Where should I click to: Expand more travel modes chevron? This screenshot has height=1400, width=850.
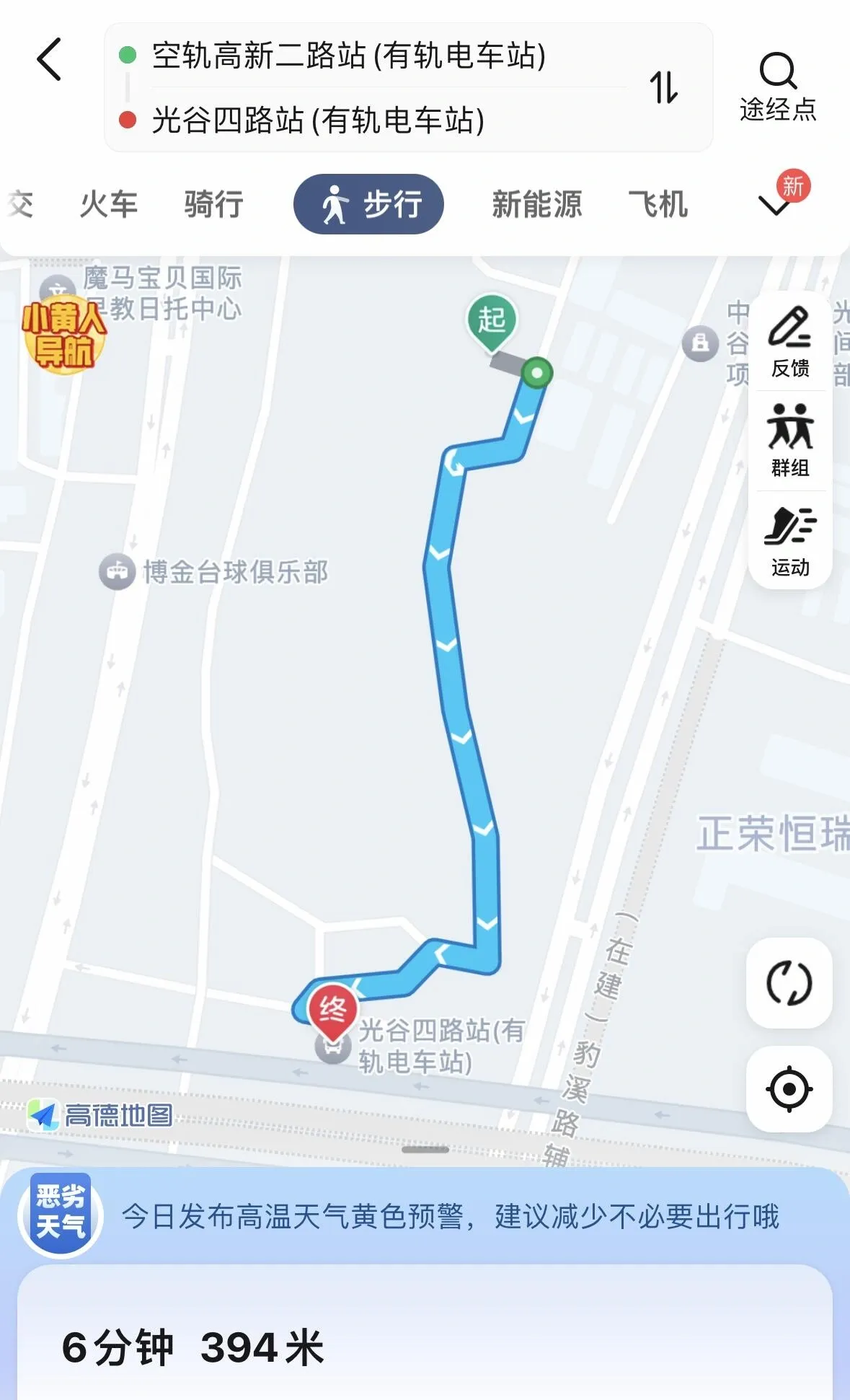point(776,206)
